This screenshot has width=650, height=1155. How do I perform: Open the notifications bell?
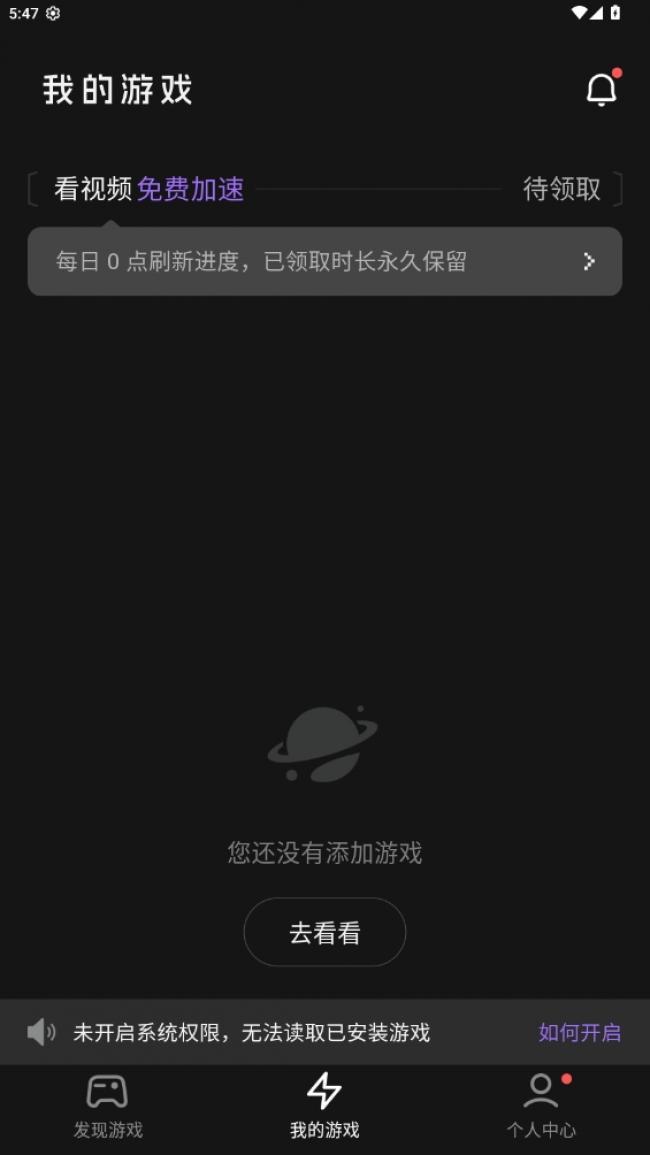(601, 90)
